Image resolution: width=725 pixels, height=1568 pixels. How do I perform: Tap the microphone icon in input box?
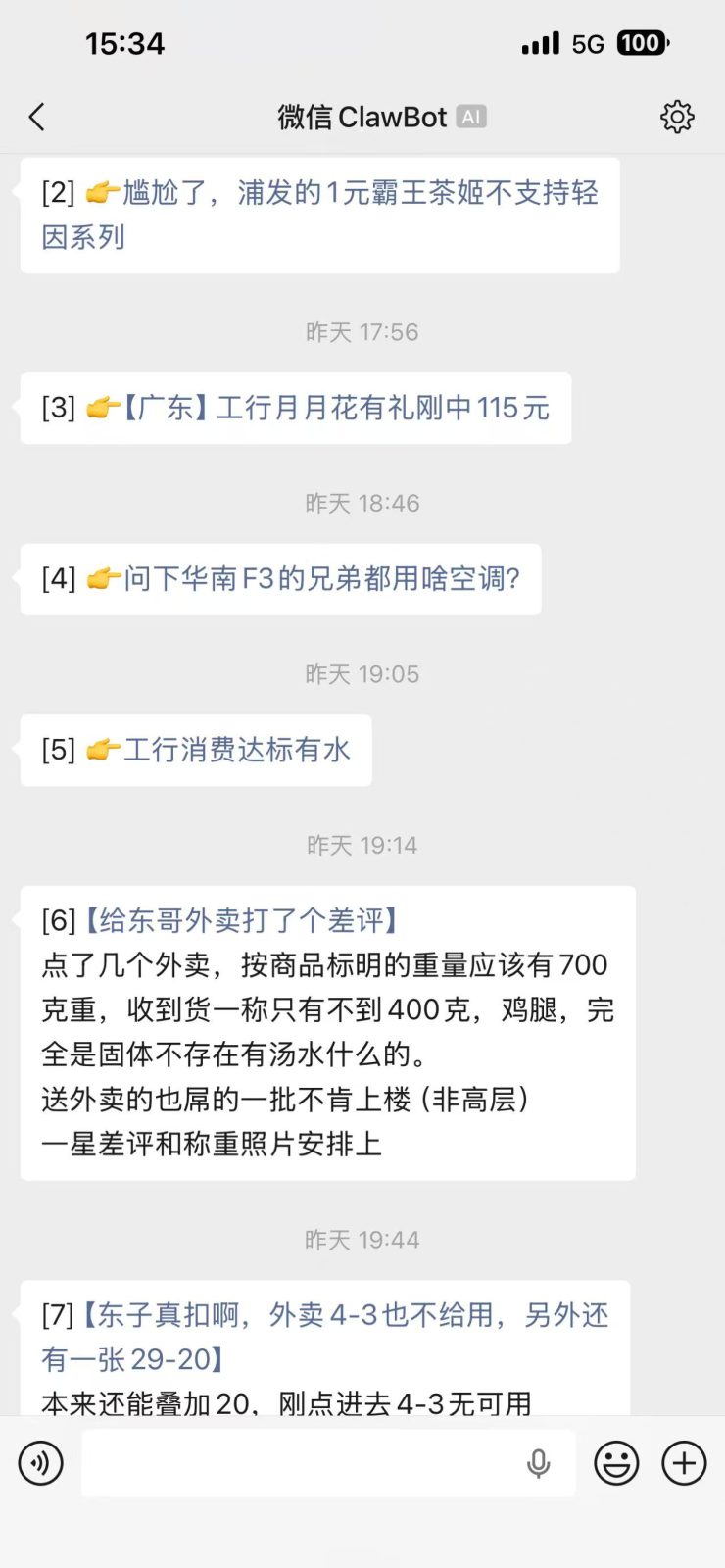coord(538,1463)
